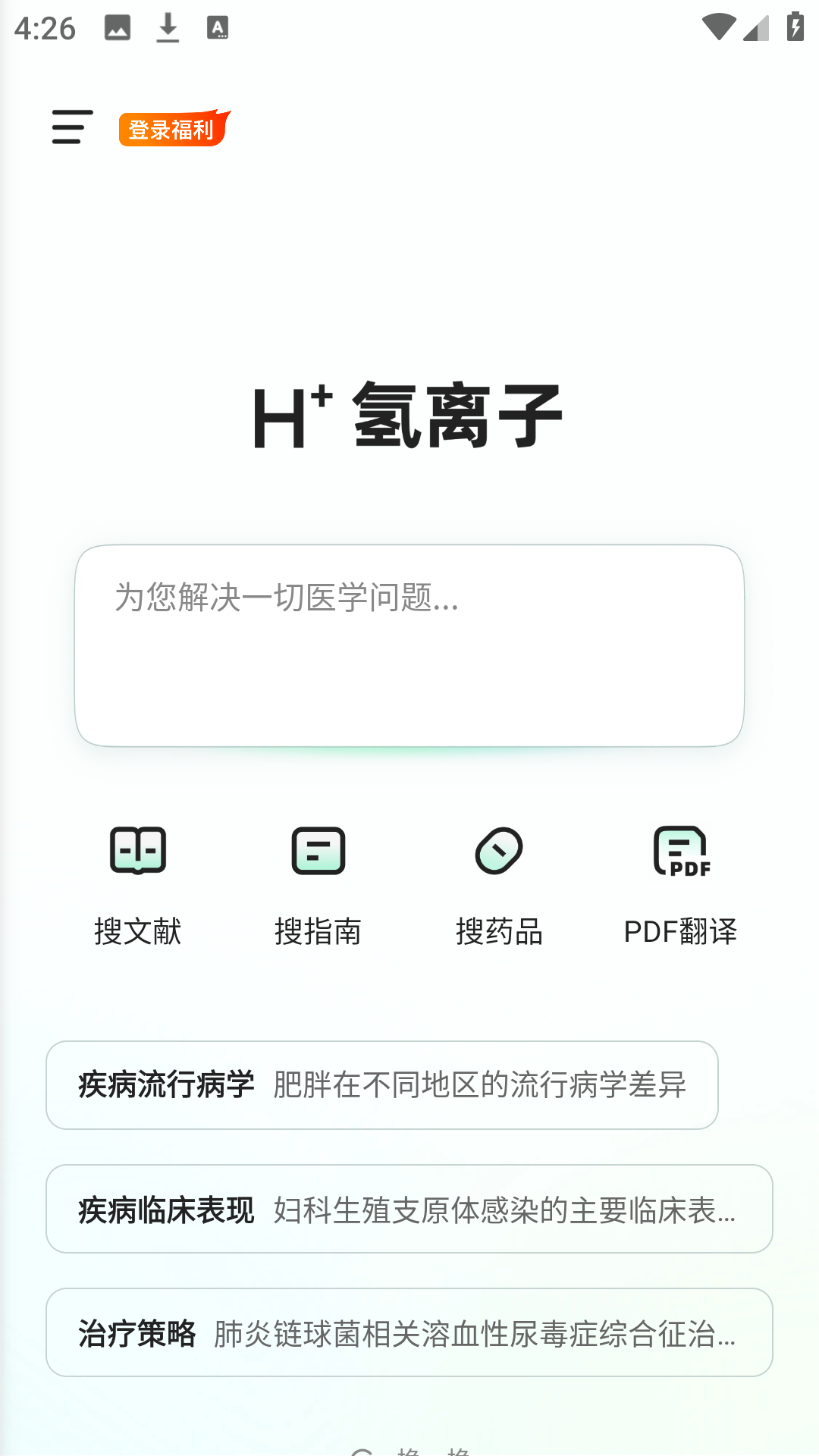Screen dimensions: 819x1456
Task: Tap the 登录福利 login benefits badge
Action: [172, 129]
